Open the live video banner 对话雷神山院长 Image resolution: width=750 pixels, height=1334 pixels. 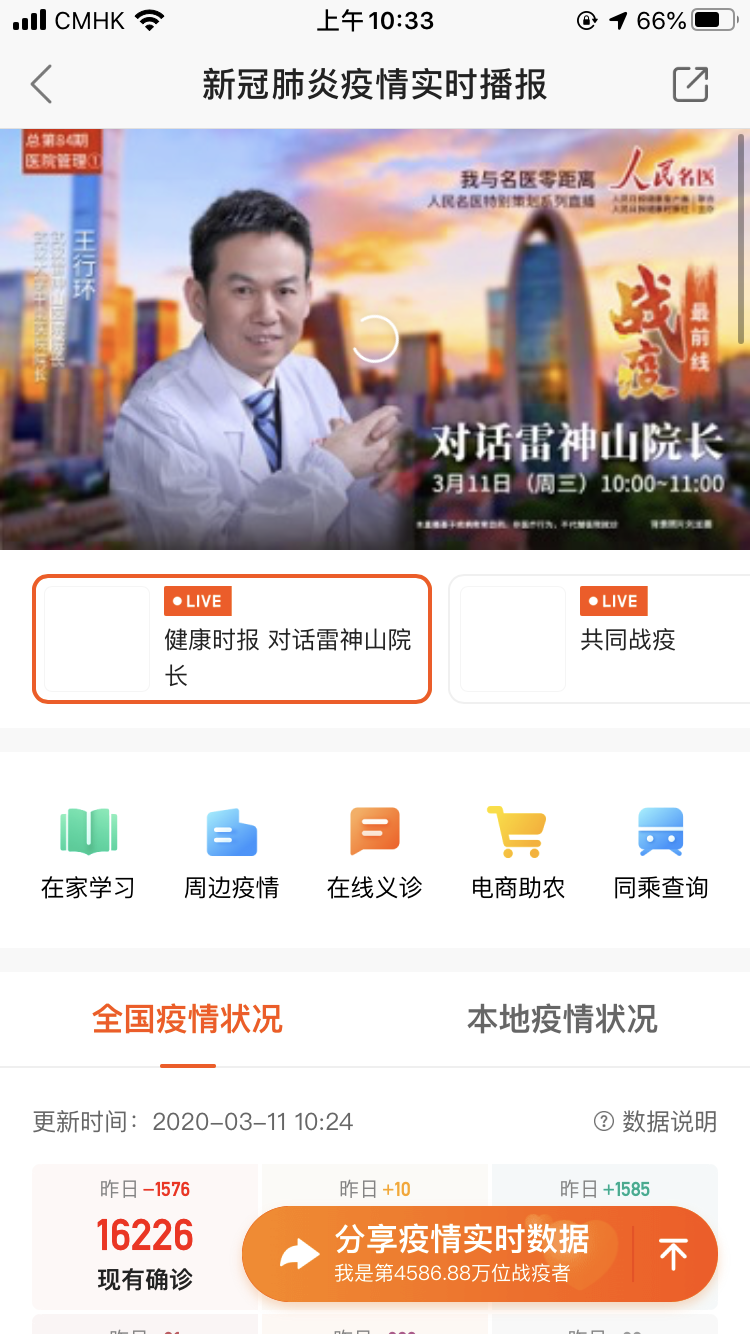click(375, 340)
